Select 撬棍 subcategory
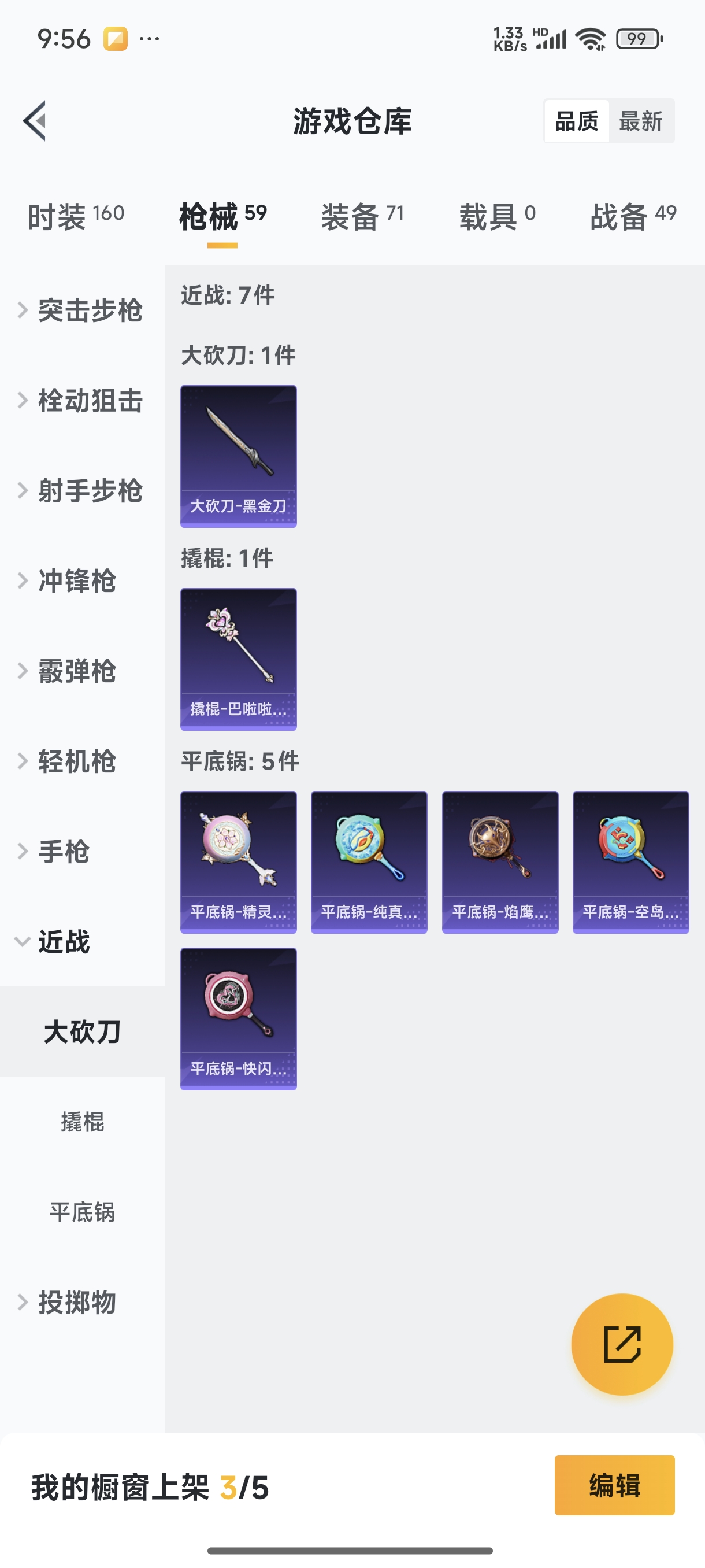The height and width of the screenshot is (1568, 705). coord(82,1121)
